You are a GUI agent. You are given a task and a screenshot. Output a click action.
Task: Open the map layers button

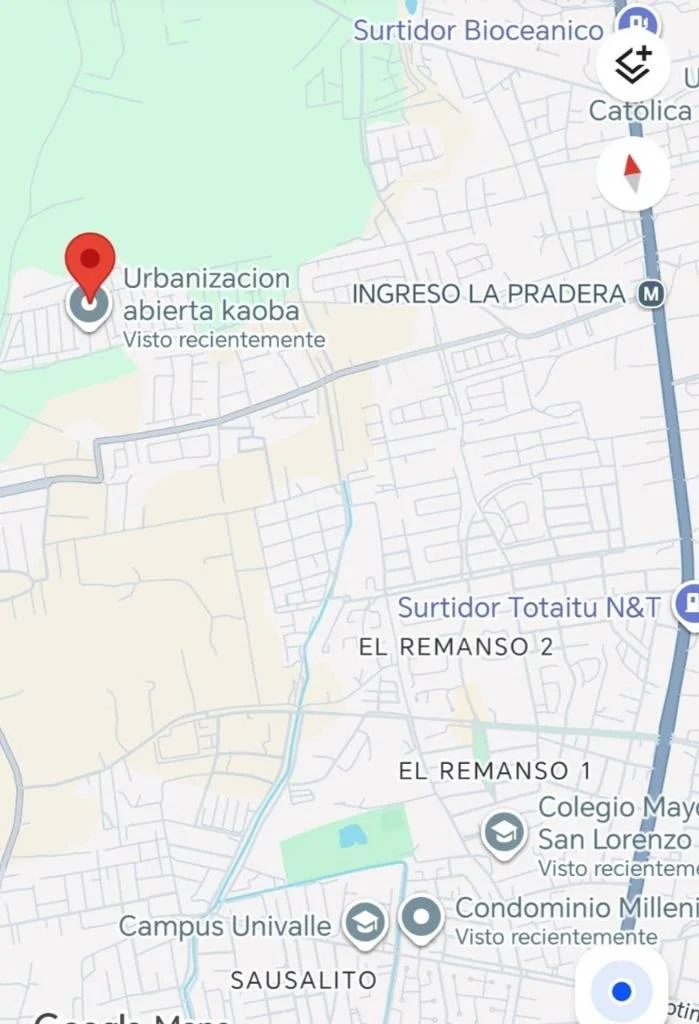click(633, 66)
